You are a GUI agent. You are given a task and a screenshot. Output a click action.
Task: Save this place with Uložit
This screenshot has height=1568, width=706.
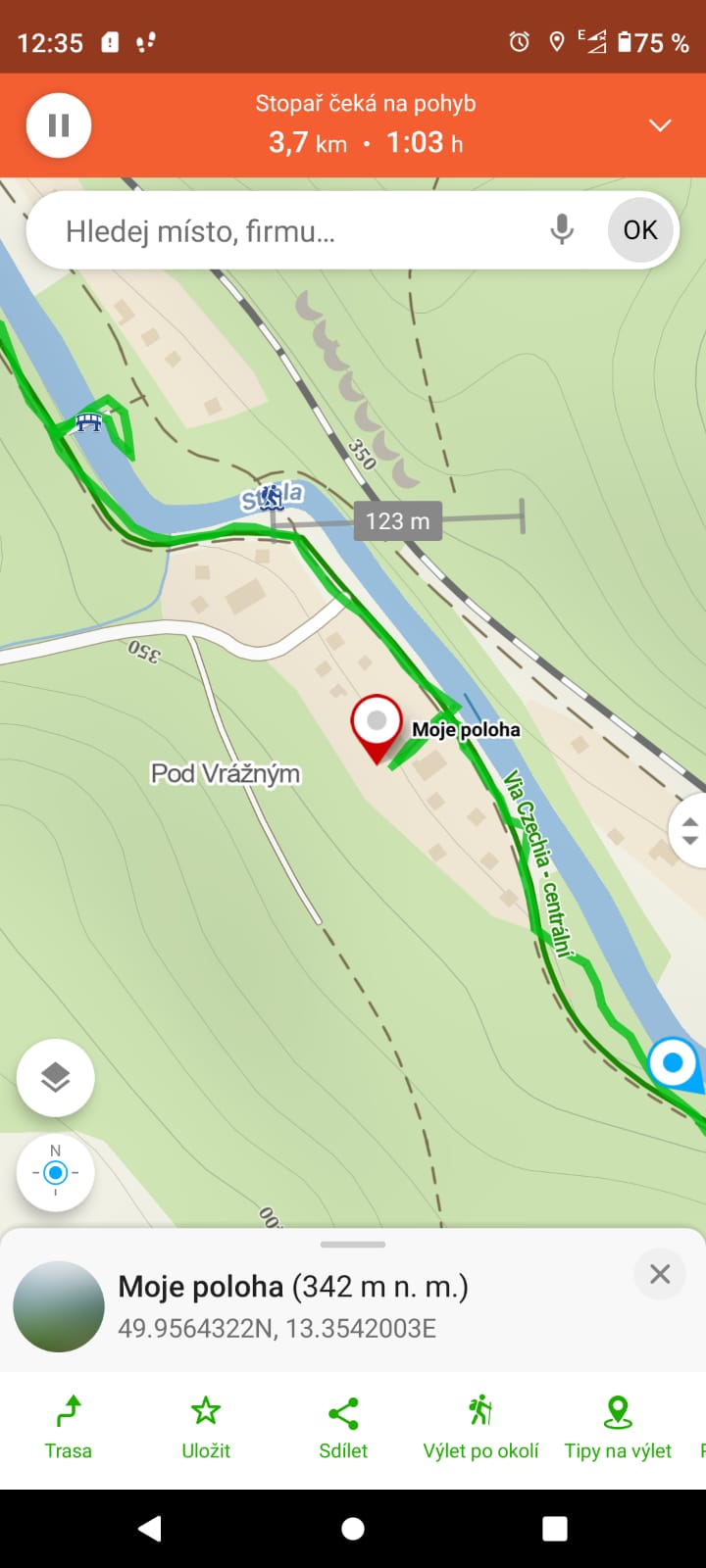[x=206, y=1428]
